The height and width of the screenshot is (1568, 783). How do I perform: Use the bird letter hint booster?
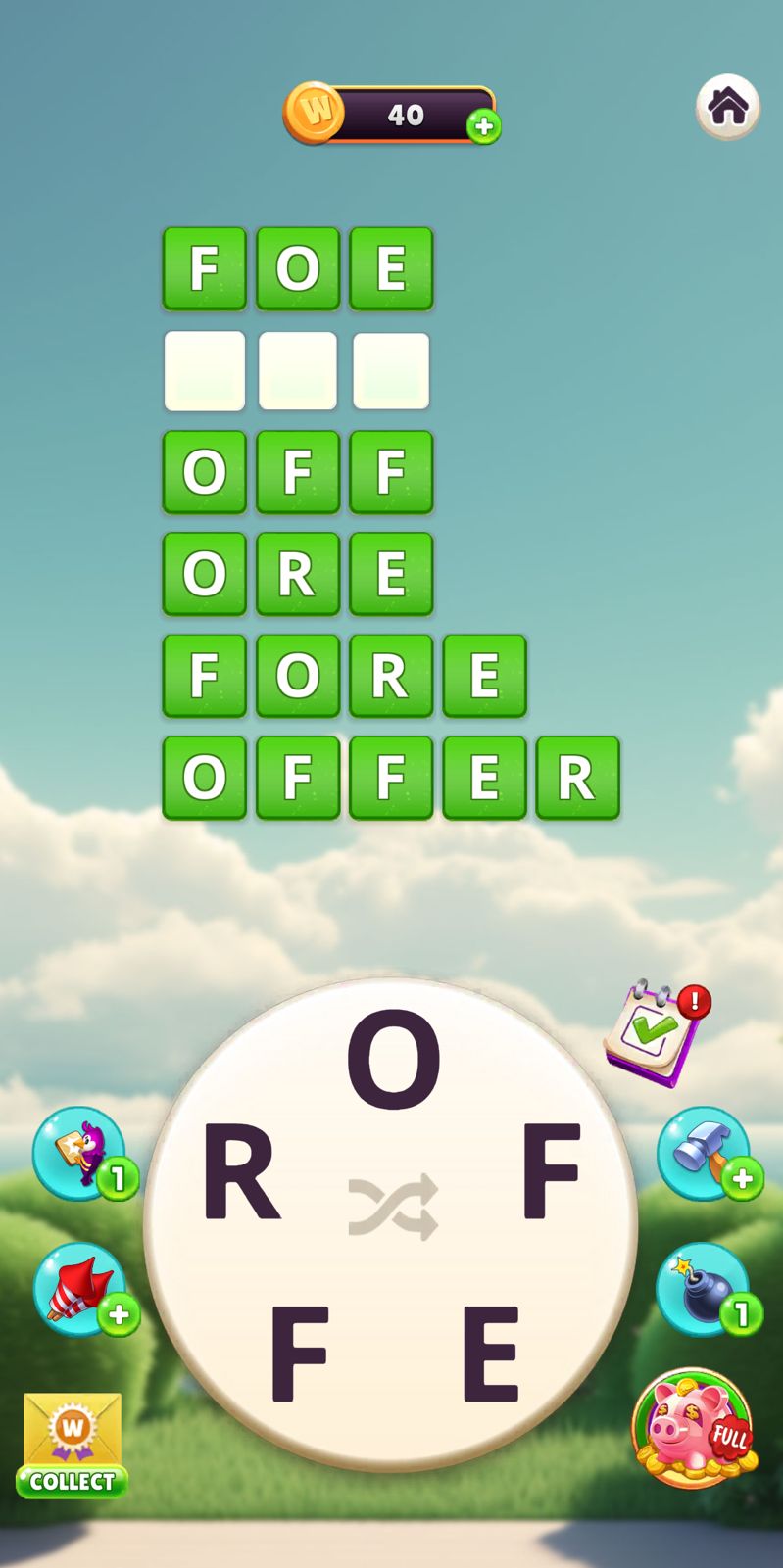80,1153
